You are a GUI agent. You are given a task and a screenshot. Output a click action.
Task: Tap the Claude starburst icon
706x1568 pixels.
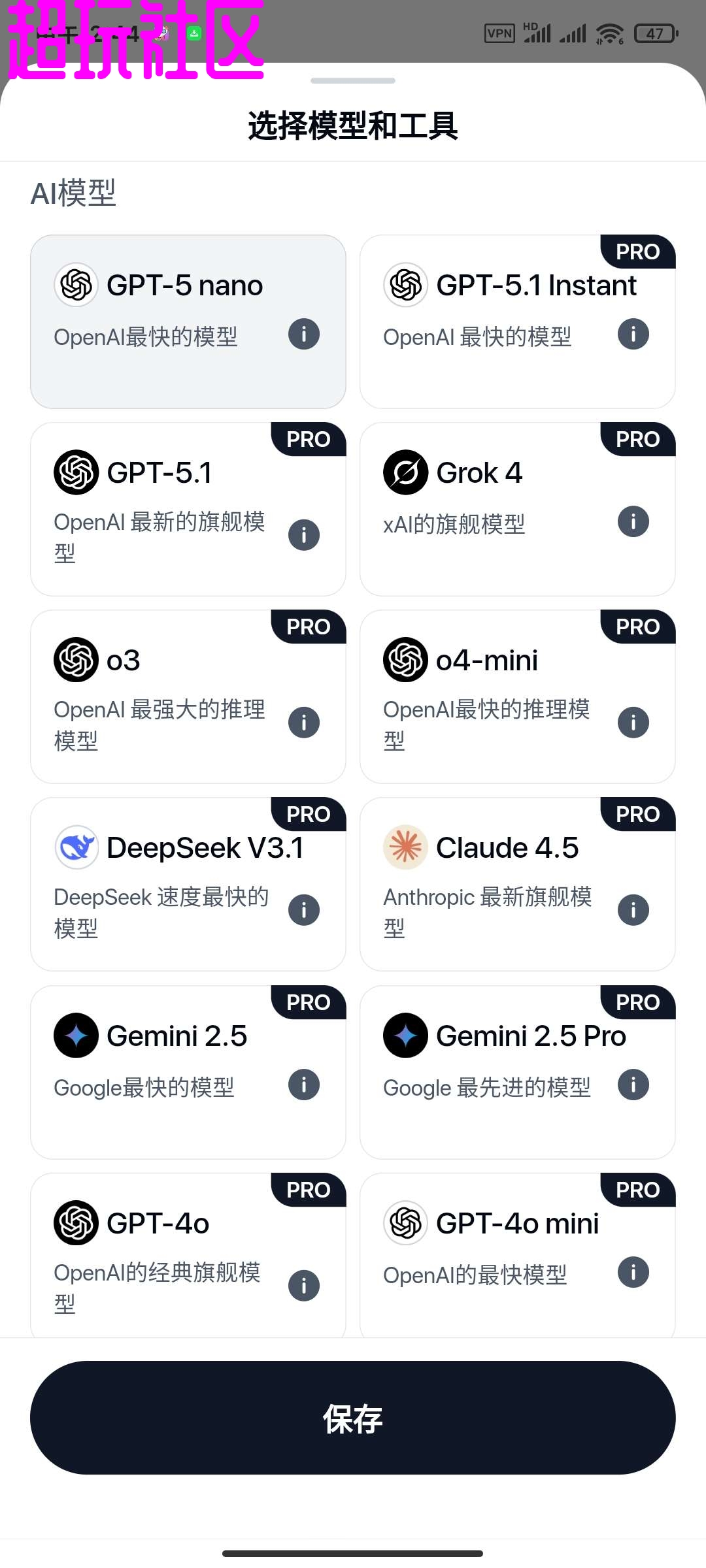click(405, 847)
